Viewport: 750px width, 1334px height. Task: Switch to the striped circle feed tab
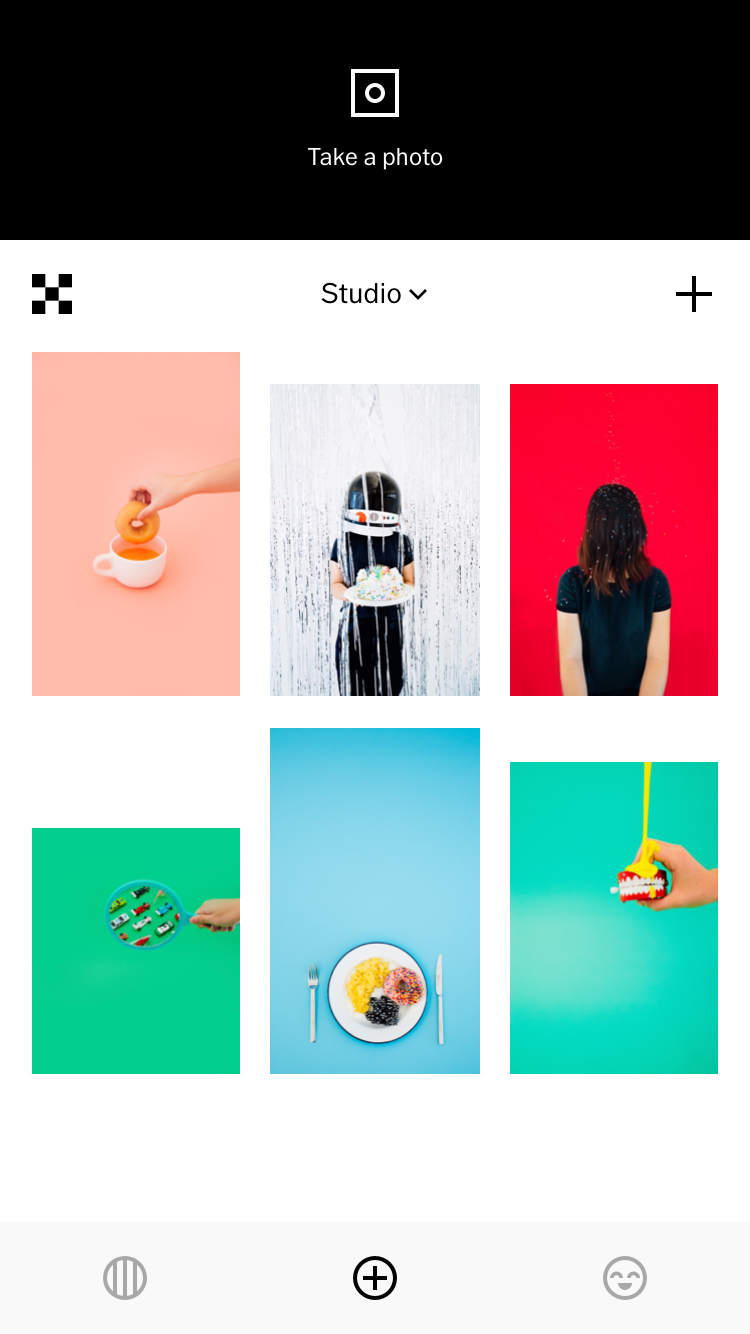pyautogui.click(x=125, y=1278)
